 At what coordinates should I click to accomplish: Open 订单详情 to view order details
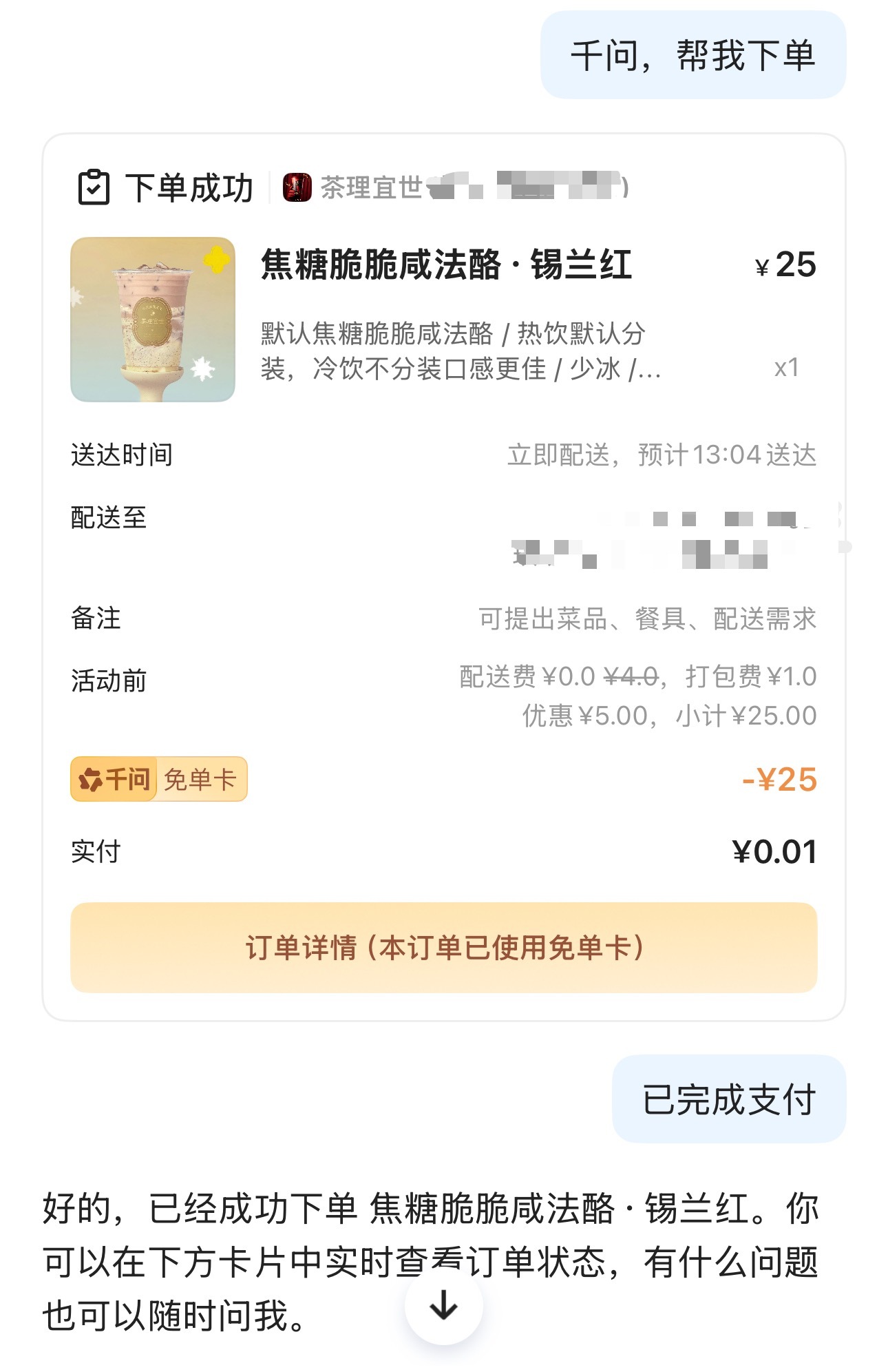[x=444, y=948]
